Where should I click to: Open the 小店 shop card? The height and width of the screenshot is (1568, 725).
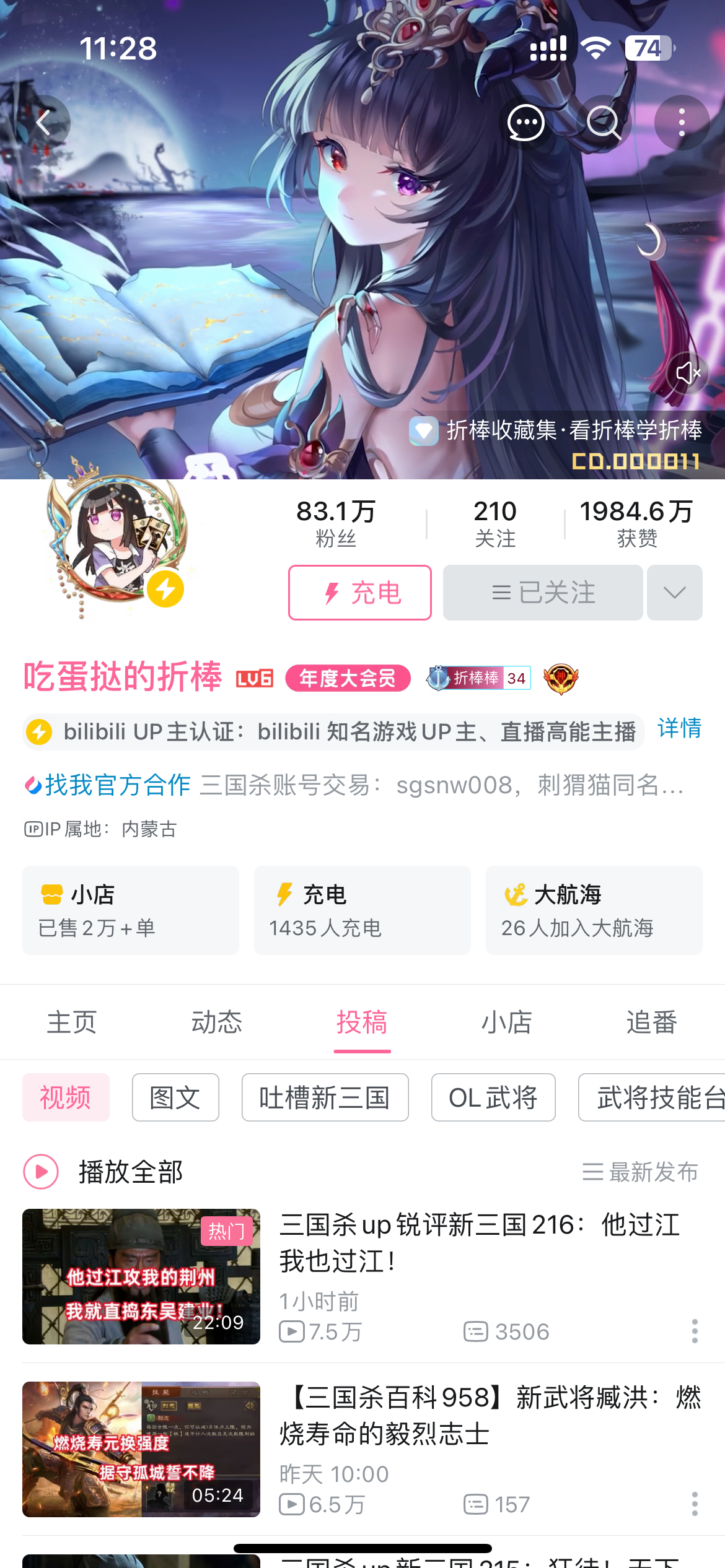131,910
